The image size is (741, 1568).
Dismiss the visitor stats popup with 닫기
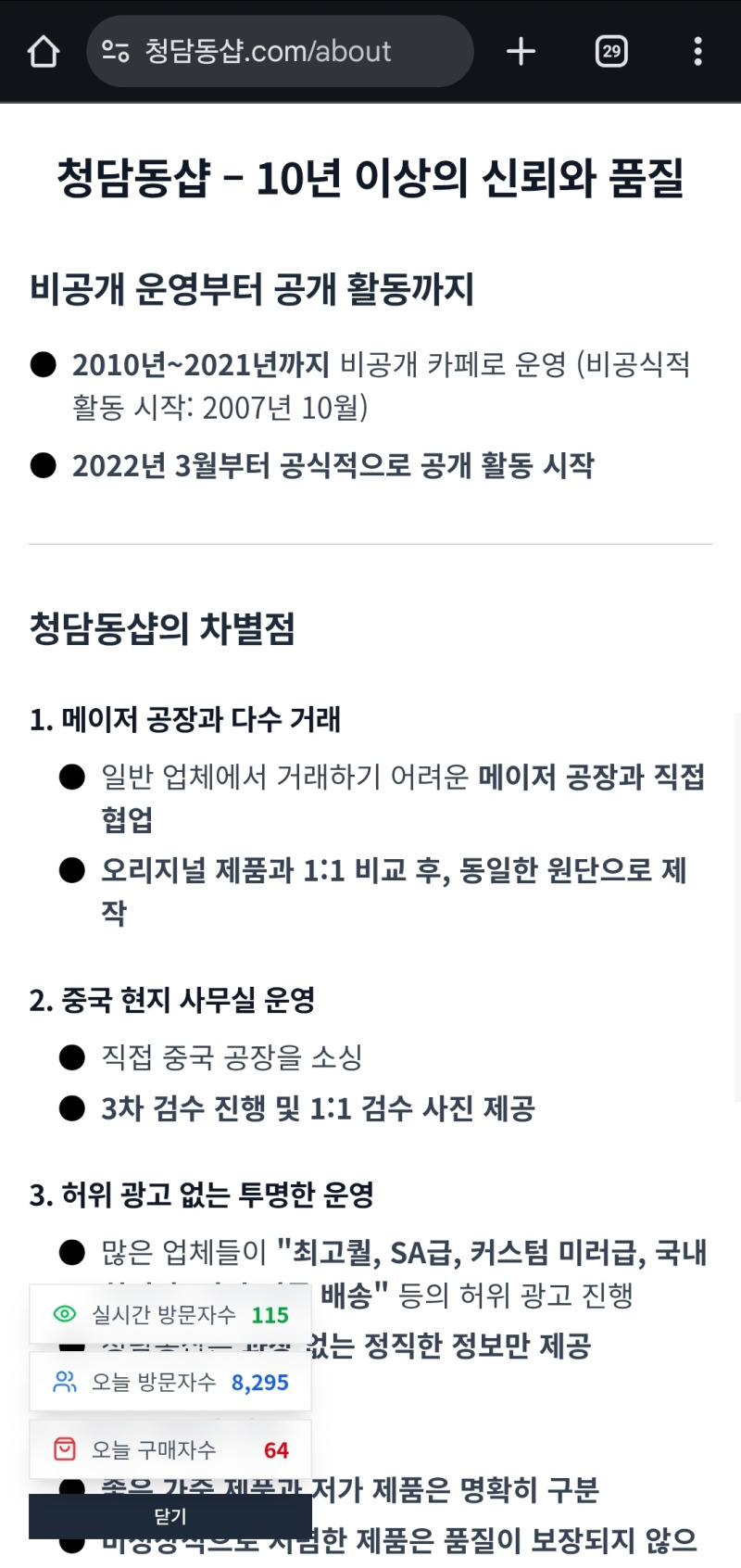(170, 1516)
